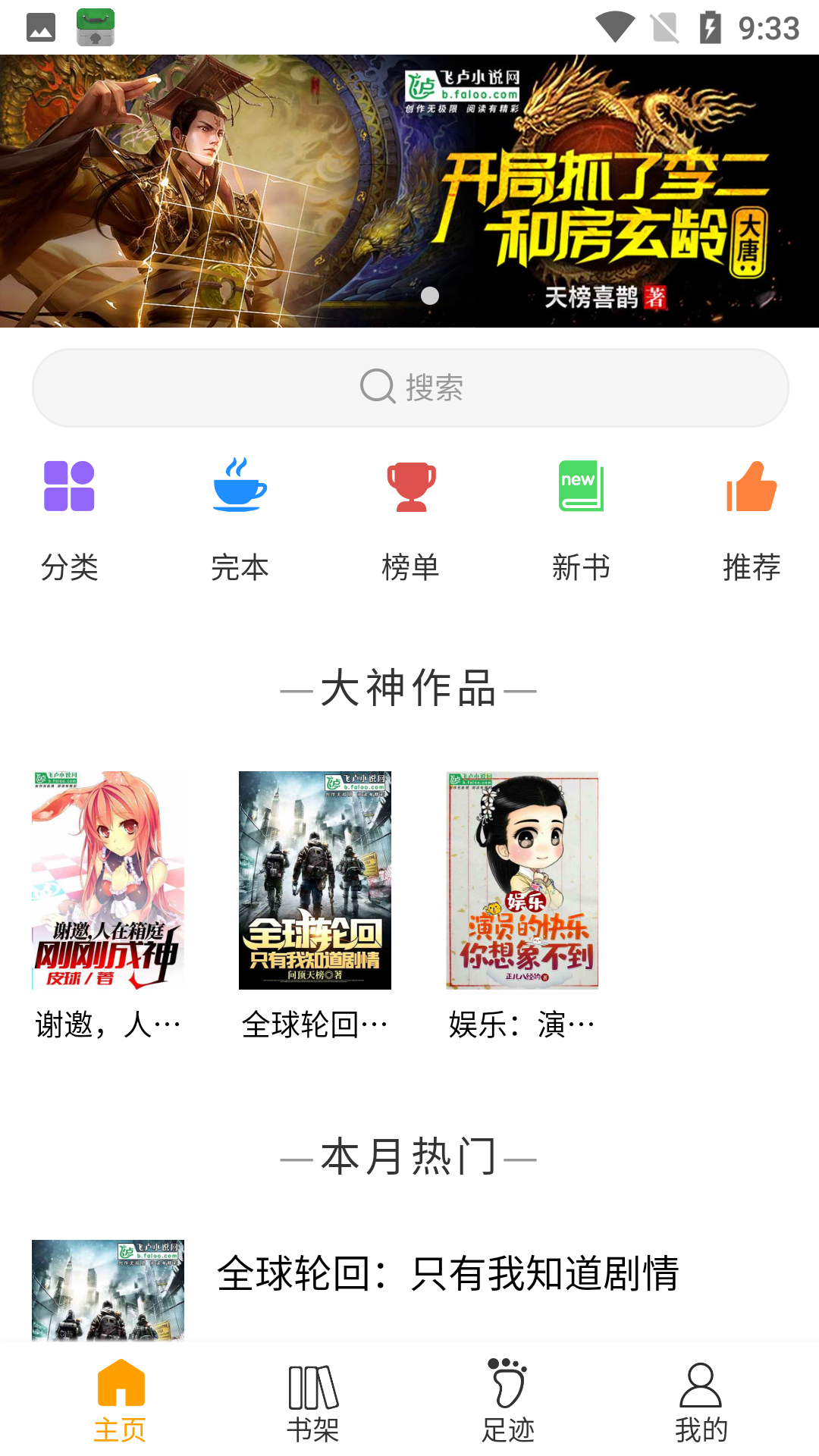Browse 完本 completed books
The height and width of the screenshot is (1456, 819).
click(x=240, y=519)
